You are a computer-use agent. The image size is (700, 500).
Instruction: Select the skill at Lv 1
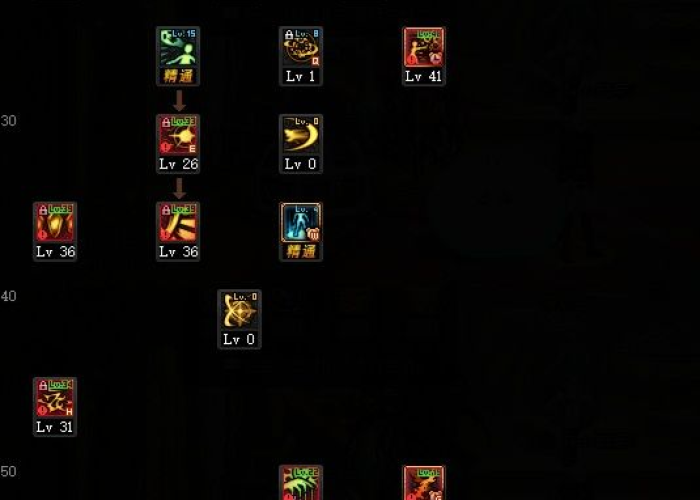click(301, 48)
